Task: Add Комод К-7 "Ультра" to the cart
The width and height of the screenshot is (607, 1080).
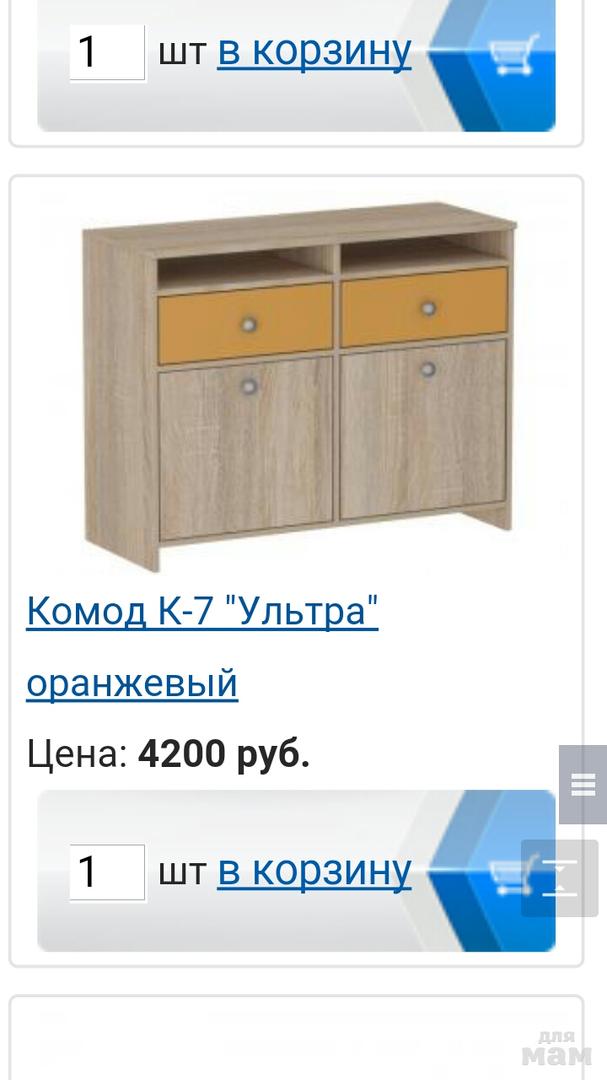Action: 314,872
